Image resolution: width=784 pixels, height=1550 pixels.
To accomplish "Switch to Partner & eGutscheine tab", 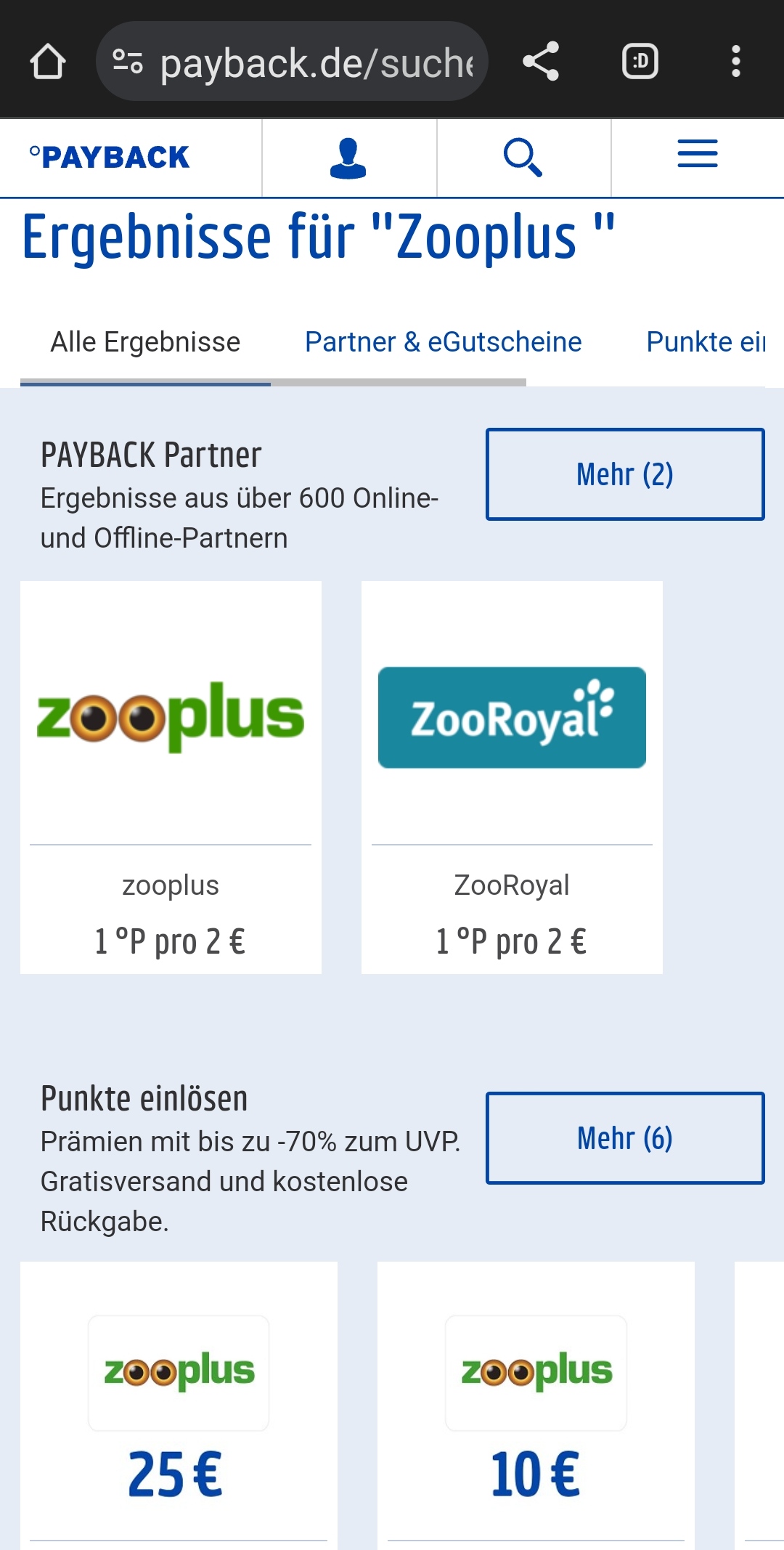I will (x=443, y=342).
